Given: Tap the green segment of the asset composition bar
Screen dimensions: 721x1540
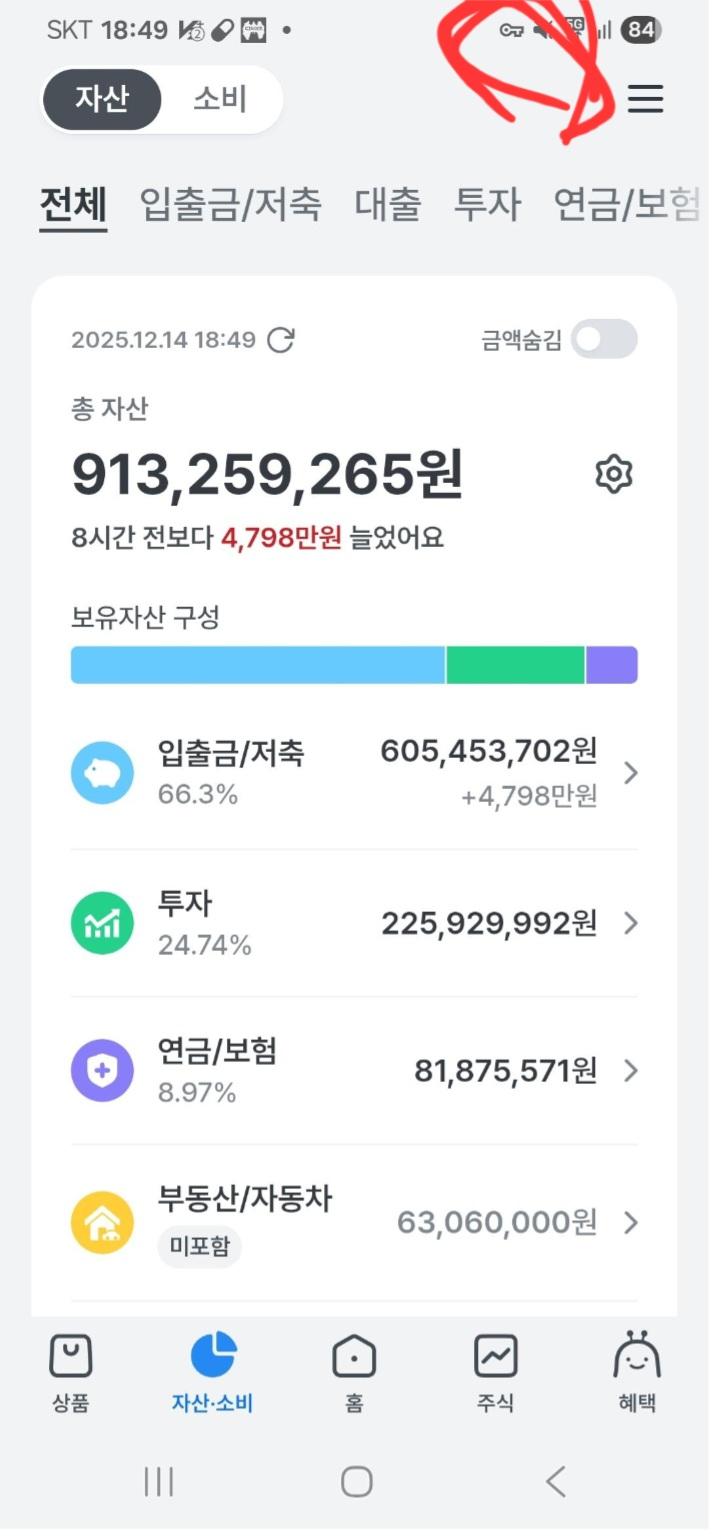Looking at the screenshot, I should [515, 663].
